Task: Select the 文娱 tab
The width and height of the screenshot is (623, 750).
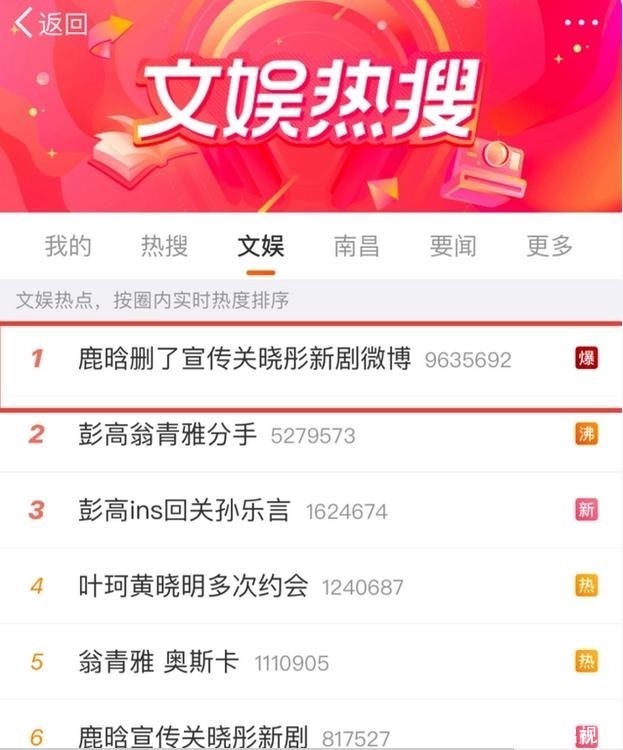Action: pos(261,246)
